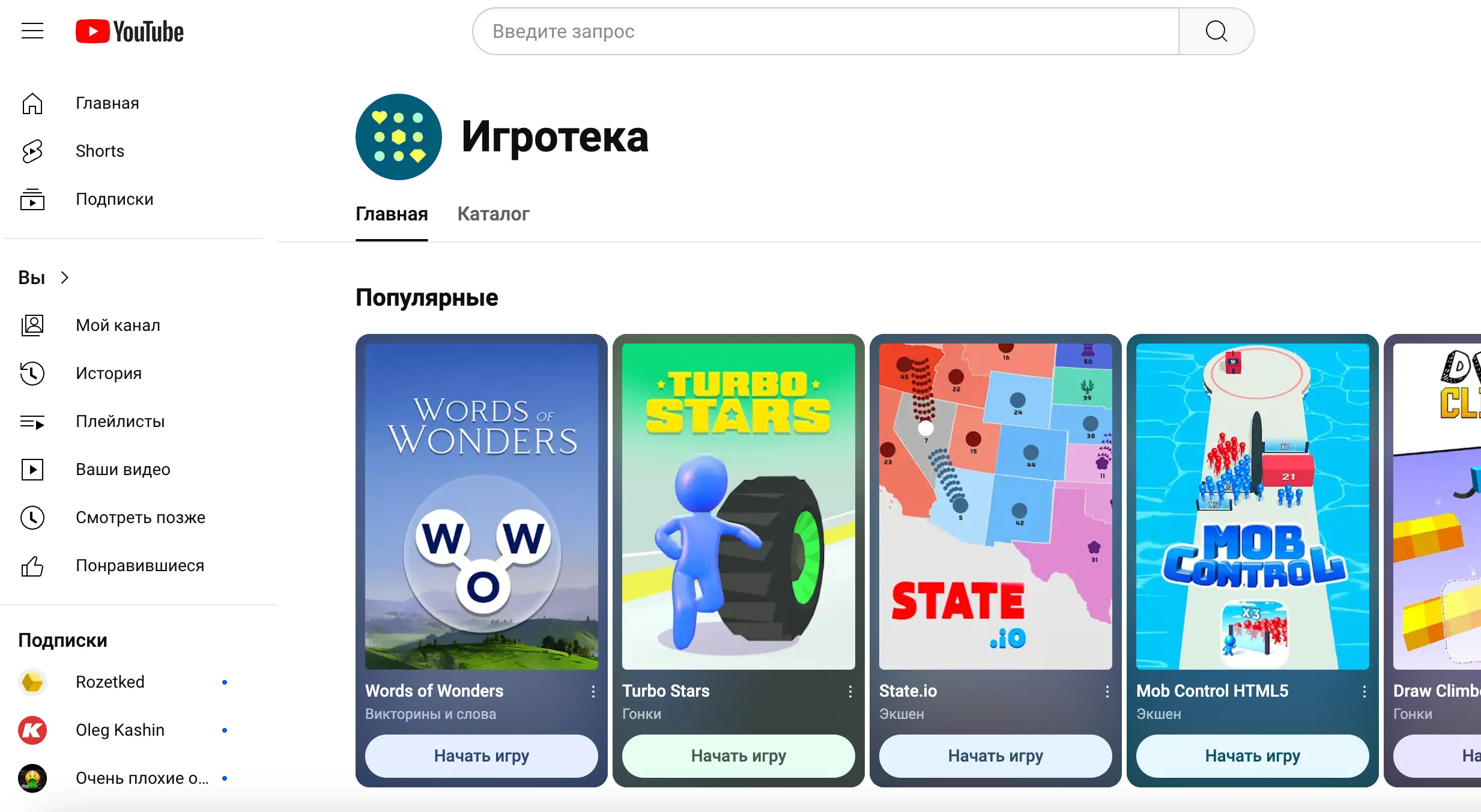Switch to the Каталог tab
Viewport: 1481px width, 812px height.
(x=493, y=214)
